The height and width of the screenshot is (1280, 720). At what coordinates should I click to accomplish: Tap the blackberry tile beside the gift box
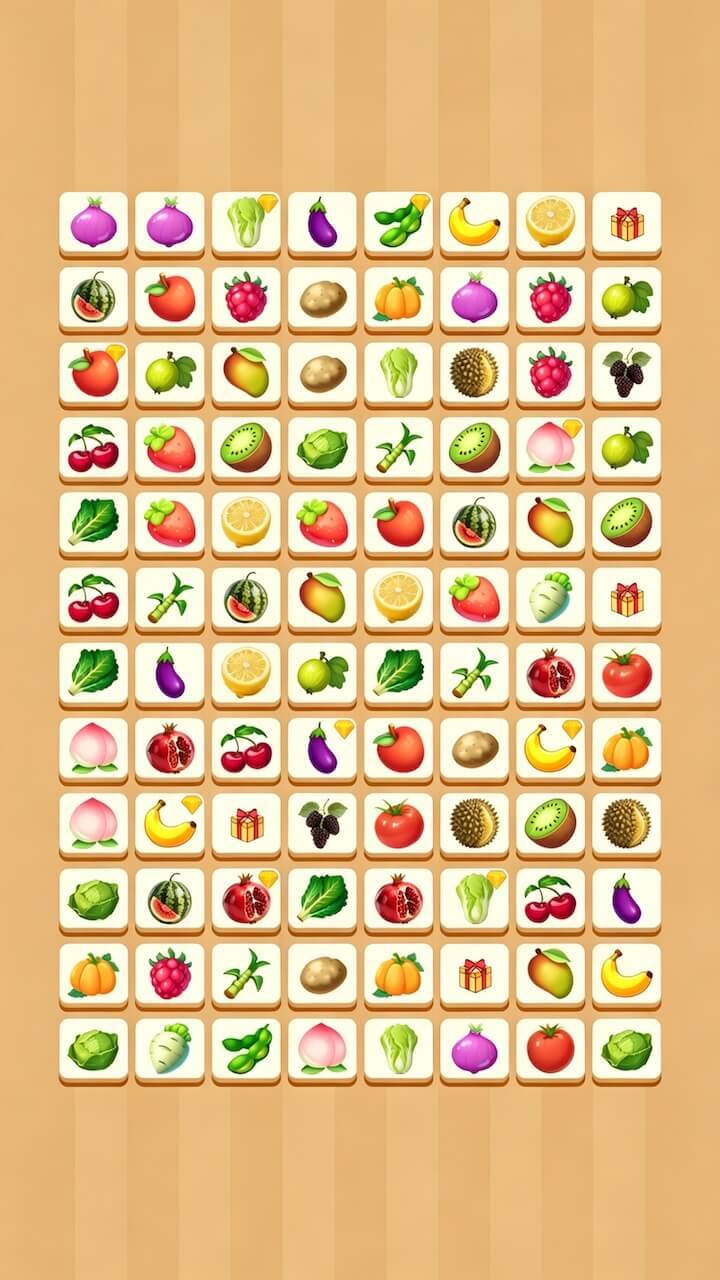click(322, 823)
